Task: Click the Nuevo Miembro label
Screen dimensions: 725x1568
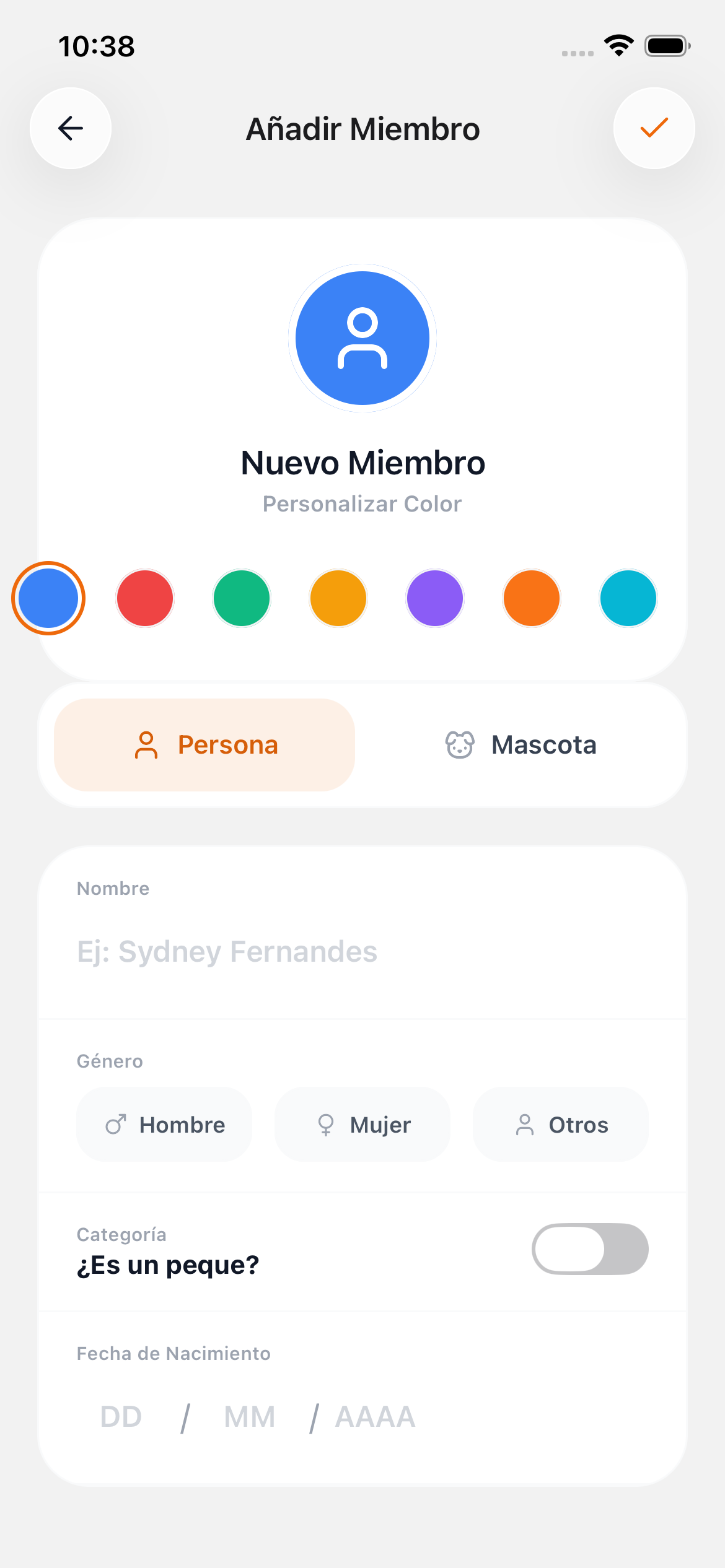Action: coord(362,463)
